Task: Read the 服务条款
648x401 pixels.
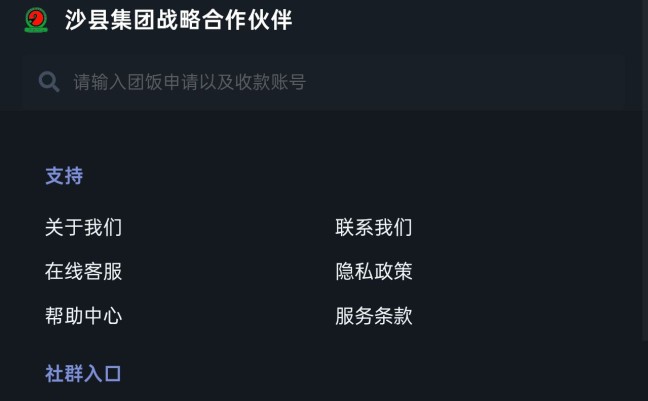Action: [x=374, y=316]
